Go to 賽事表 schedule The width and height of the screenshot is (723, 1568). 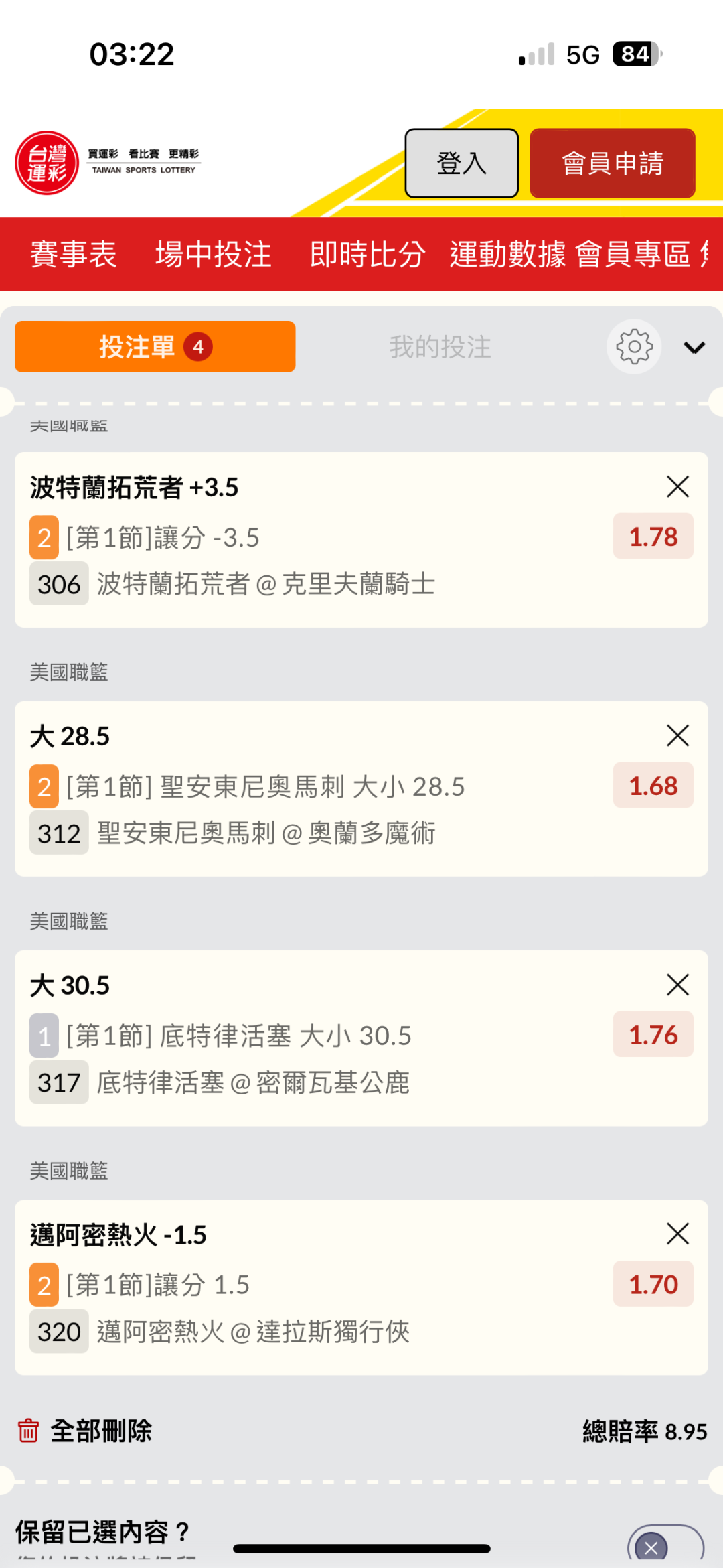(74, 255)
